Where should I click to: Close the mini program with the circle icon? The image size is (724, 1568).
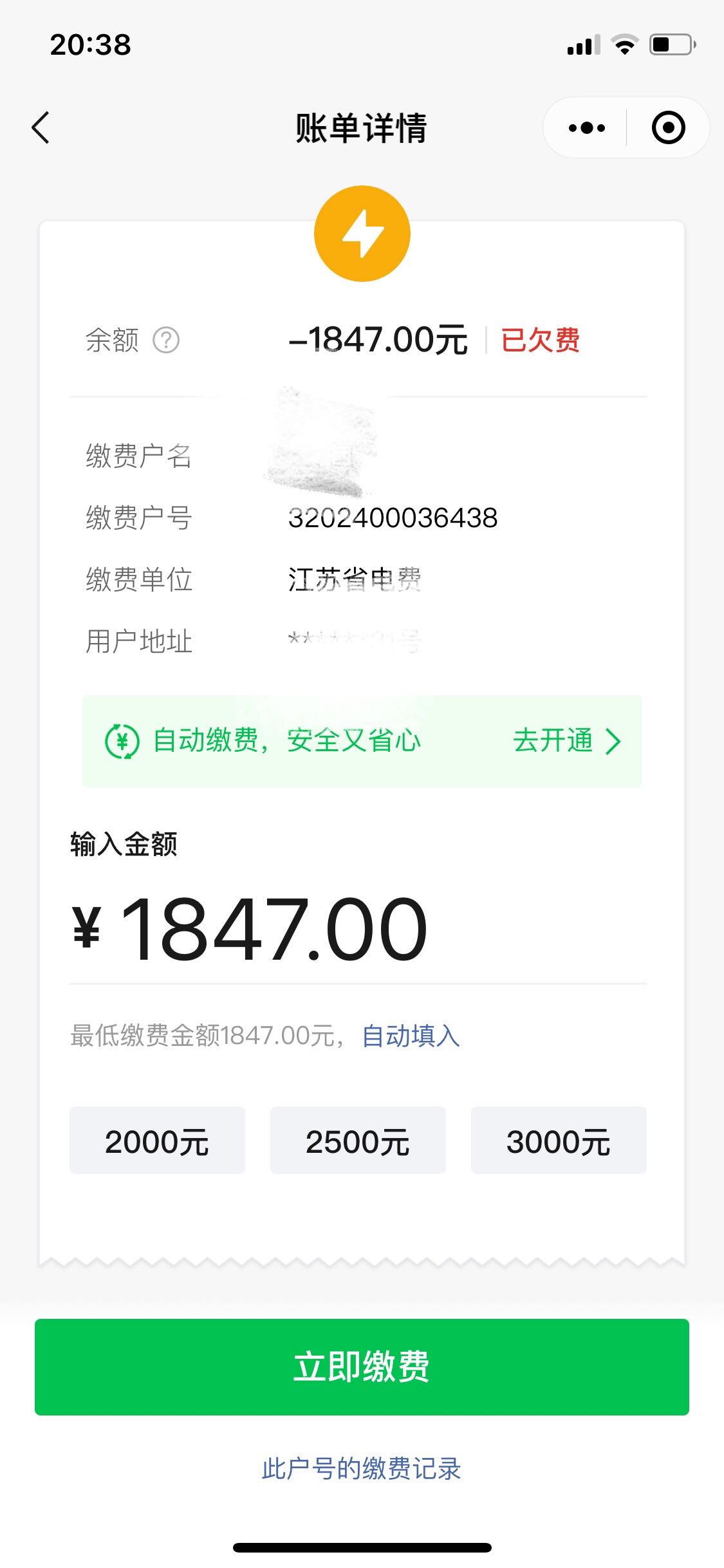coord(668,127)
